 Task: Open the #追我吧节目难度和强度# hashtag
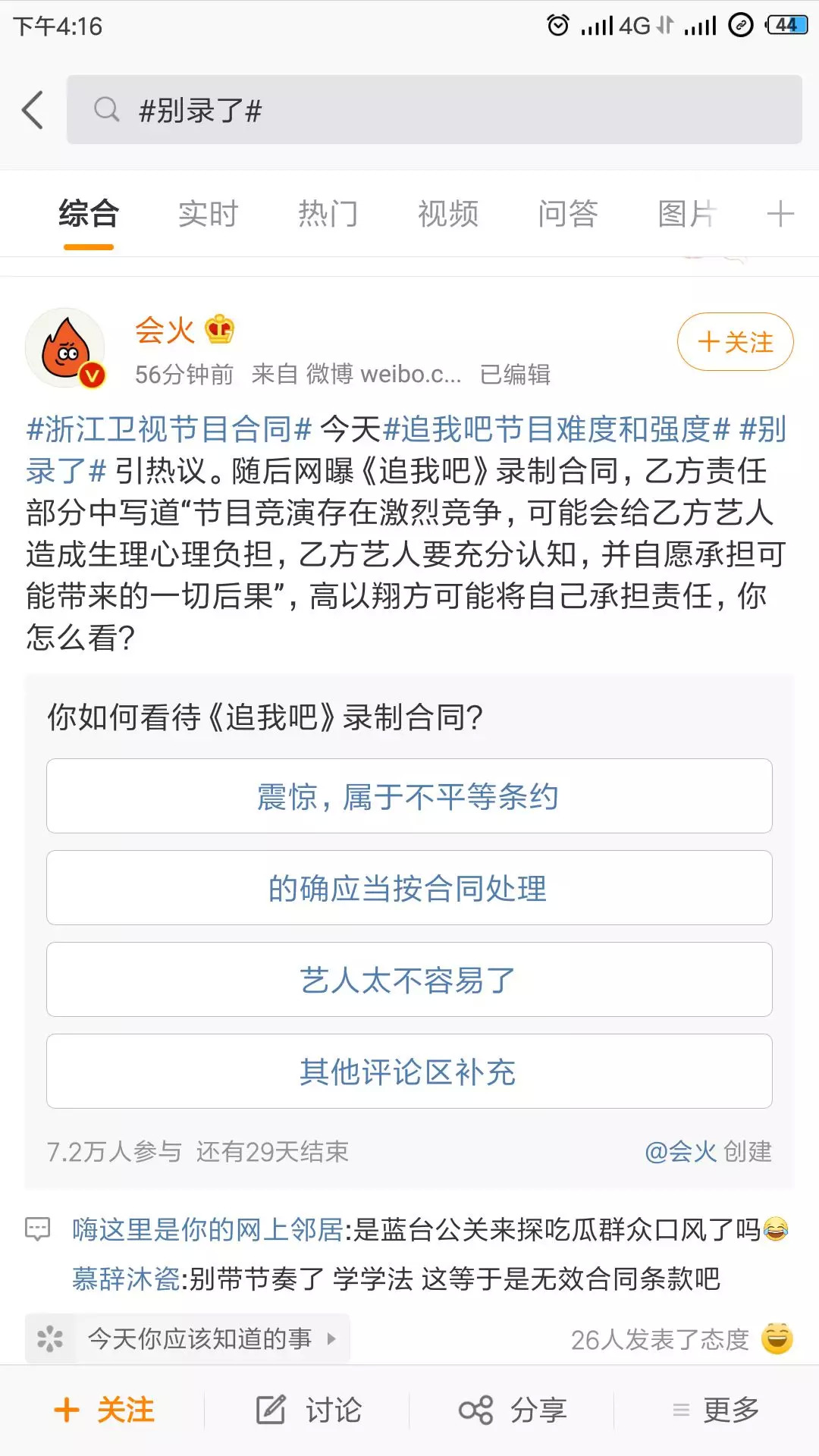click(x=557, y=430)
